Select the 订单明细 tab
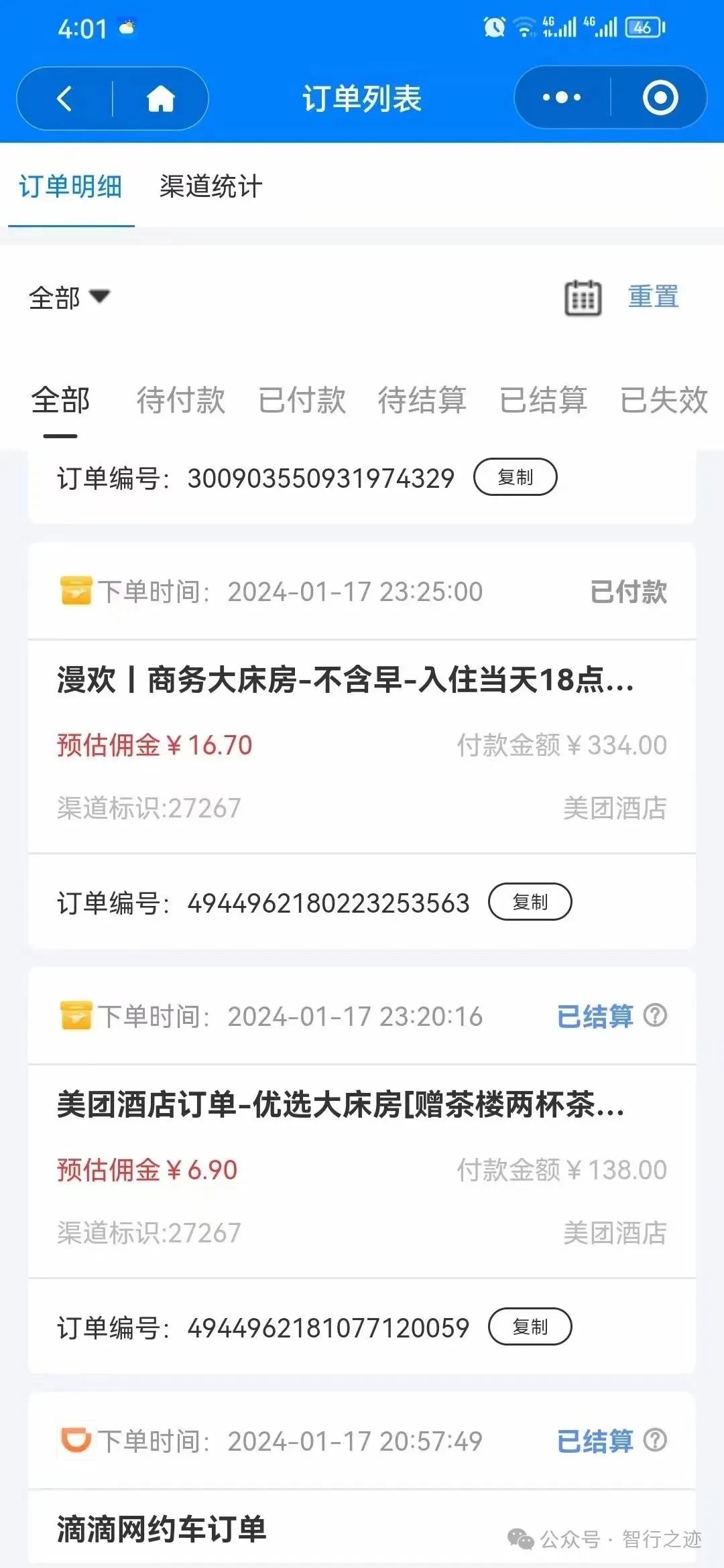This screenshot has height=1568, width=724. 70,186
